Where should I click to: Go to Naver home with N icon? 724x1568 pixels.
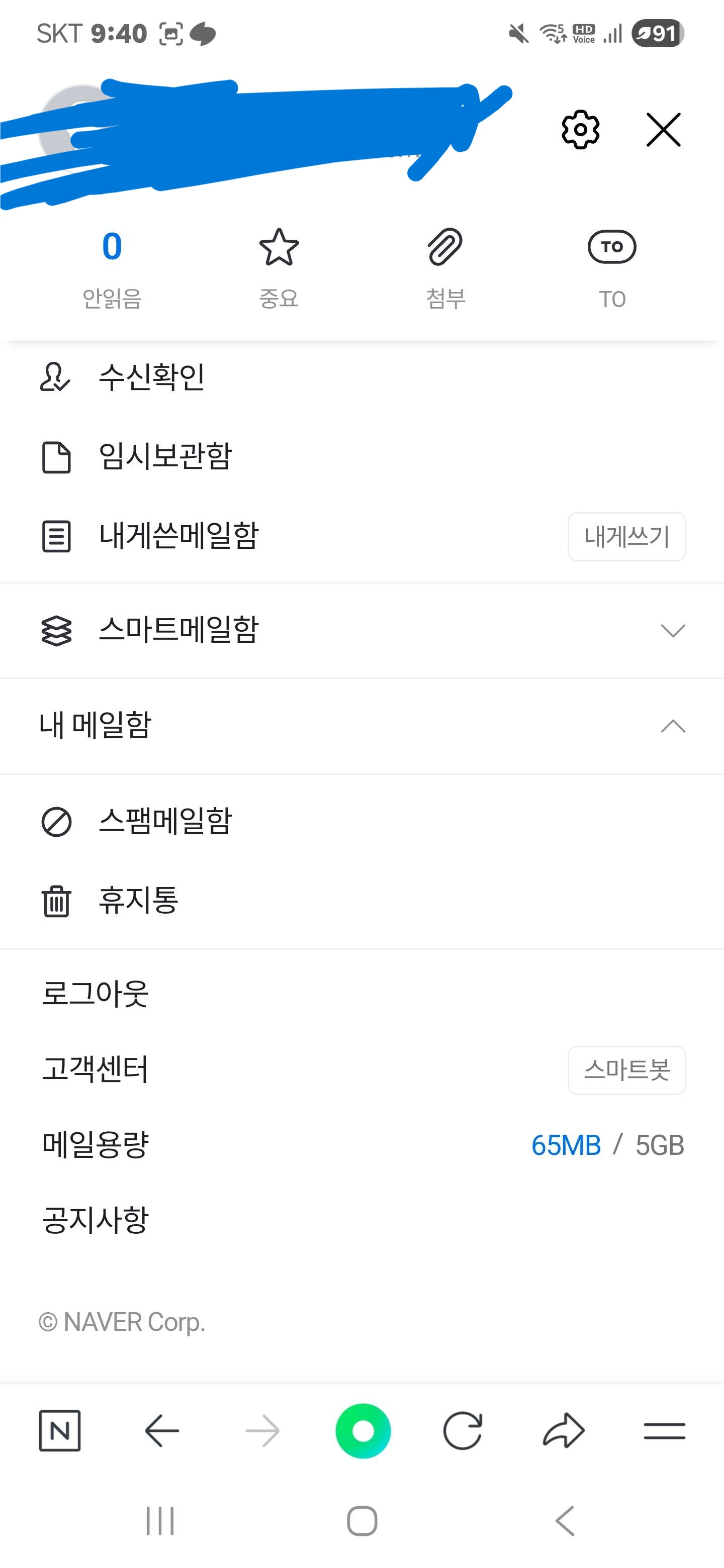(x=60, y=1430)
